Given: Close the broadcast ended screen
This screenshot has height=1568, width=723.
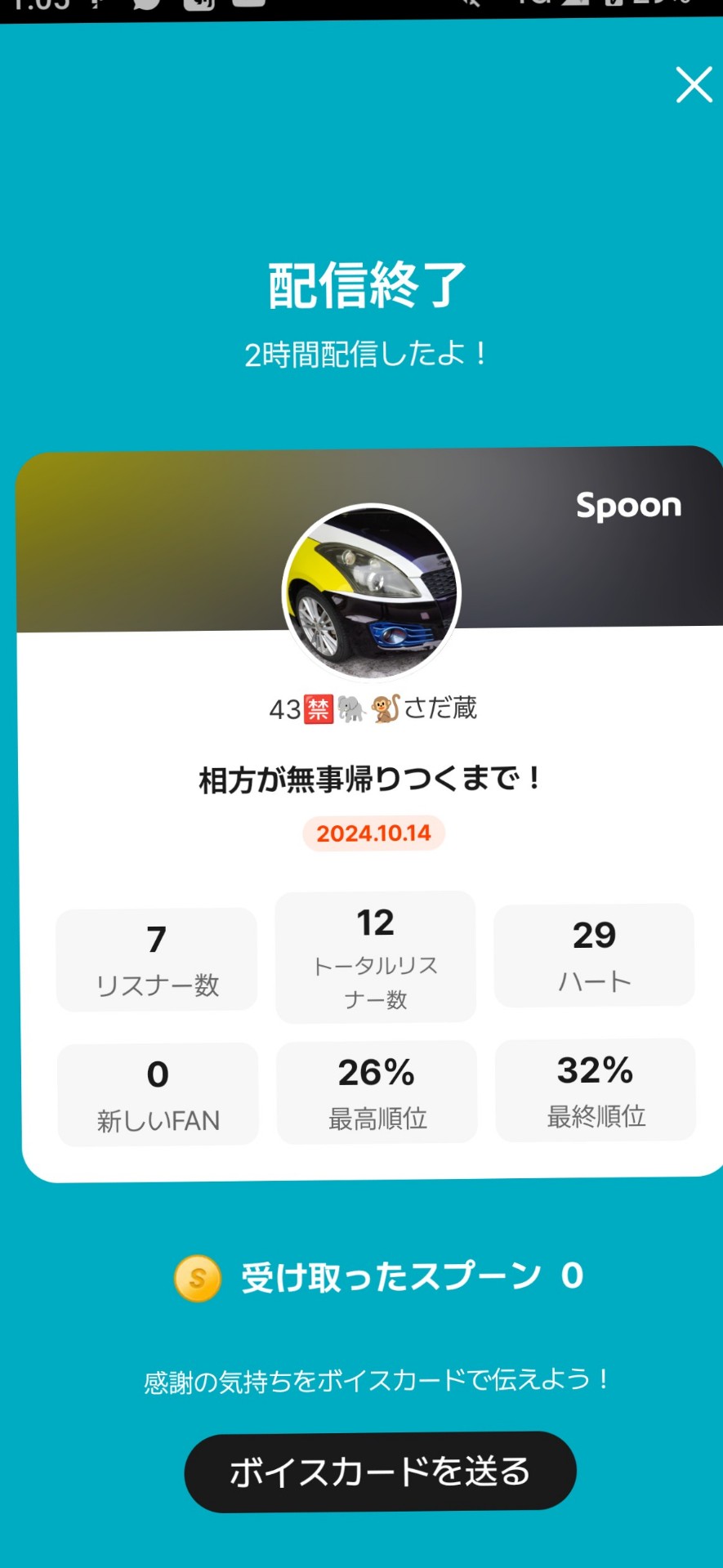Looking at the screenshot, I should click(x=694, y=85).
